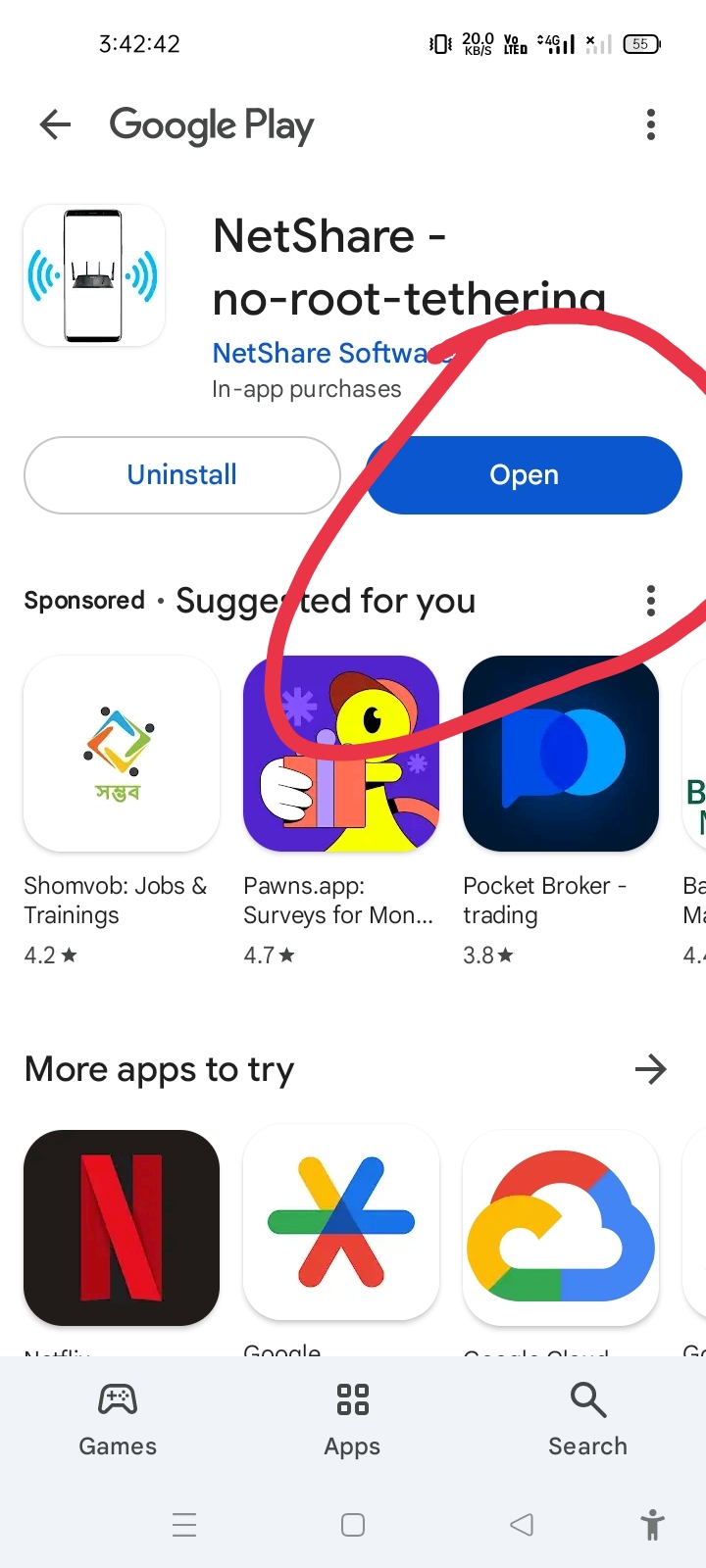The image size is (706, 1568).
Task: Expand More apps to try arrow
Action: (650, 1069)
